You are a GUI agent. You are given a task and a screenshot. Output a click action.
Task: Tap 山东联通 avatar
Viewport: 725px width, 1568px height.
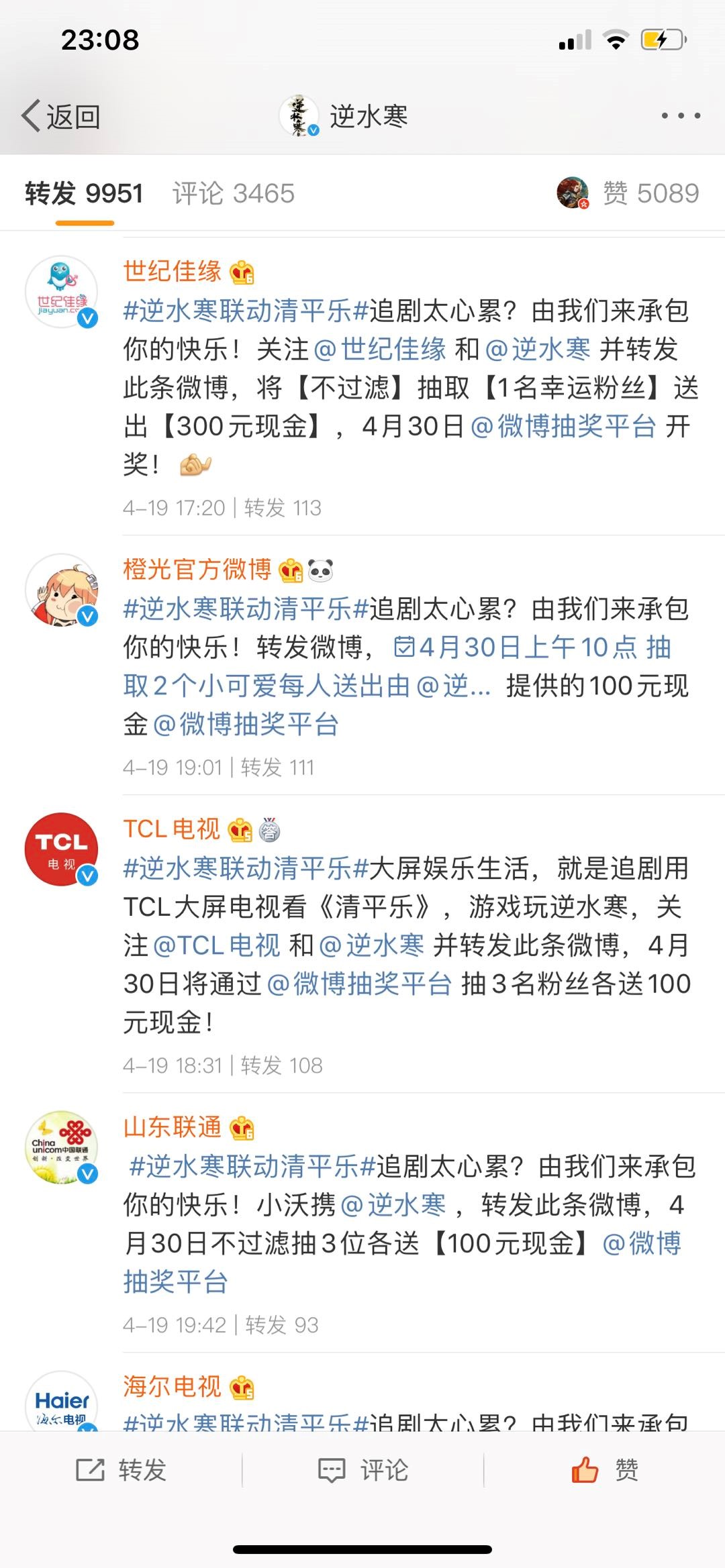pos(61,1147)
